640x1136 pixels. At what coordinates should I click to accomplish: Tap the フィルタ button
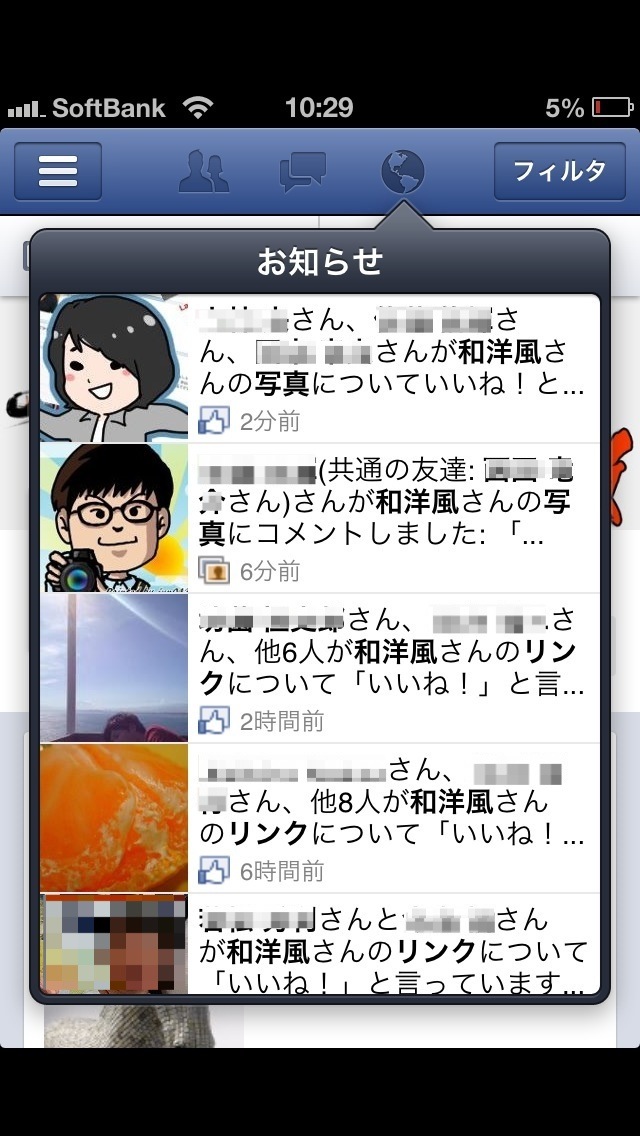[560, 172]
